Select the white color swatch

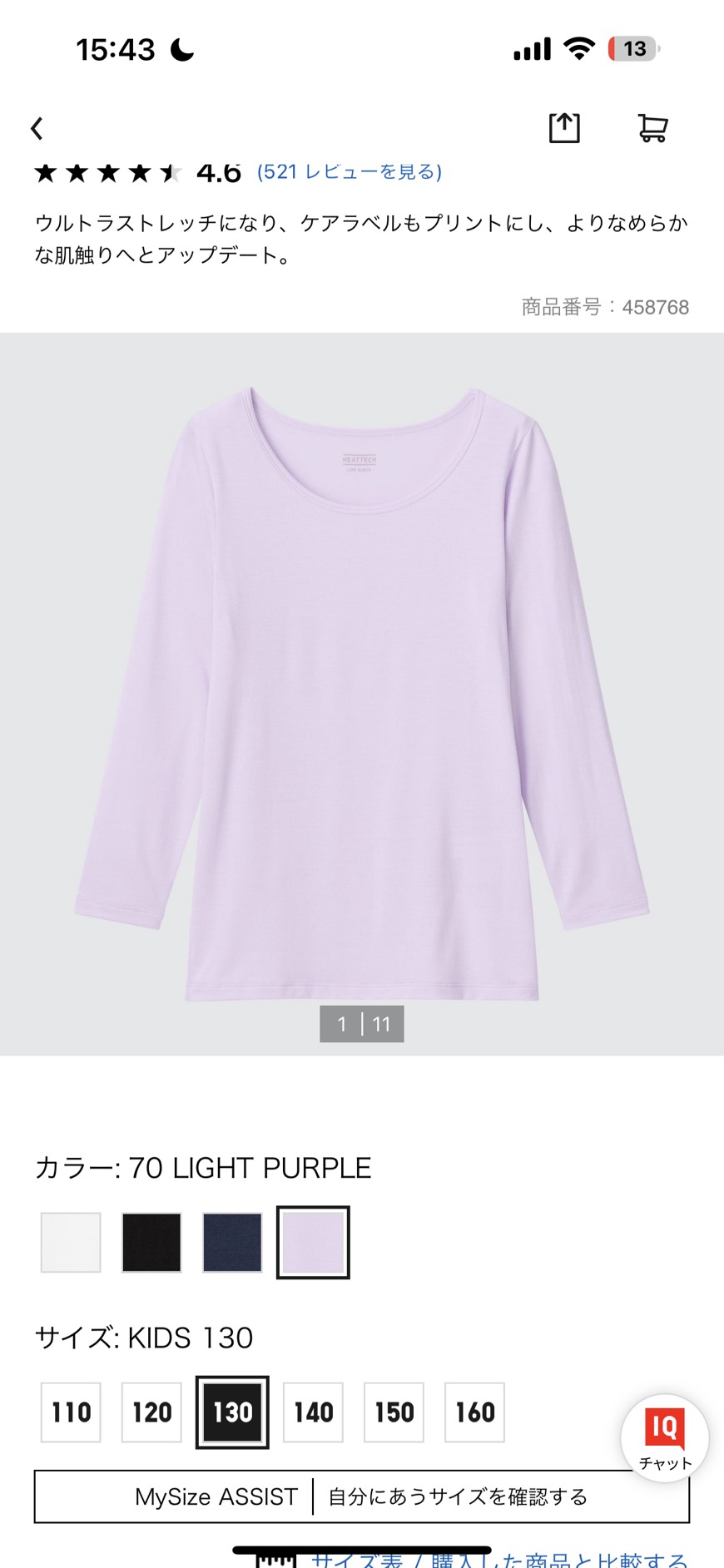point(71,1242)
